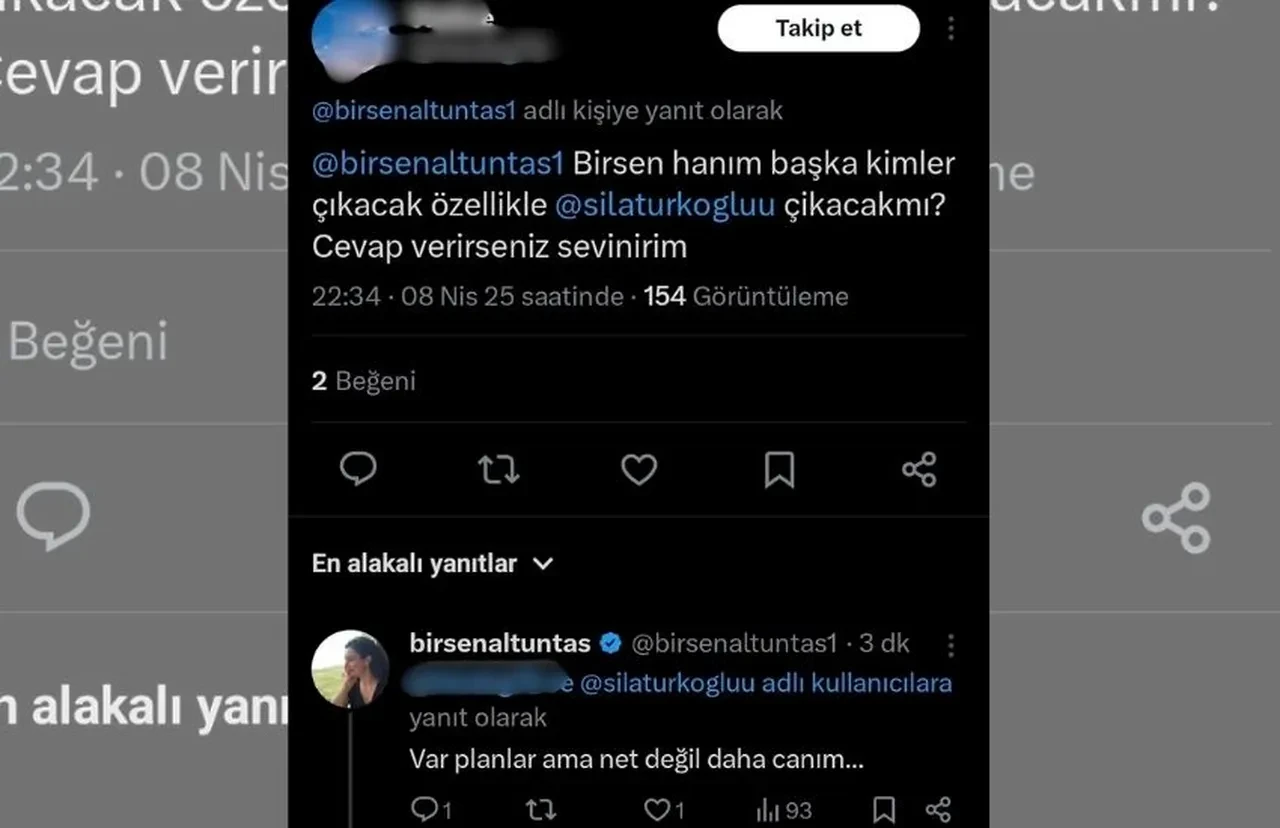Screen dimensions: 1280x828
Task: Bookmark birsenaltuntas's 'Var planlar' reply
Action: (x=884, y=809)
